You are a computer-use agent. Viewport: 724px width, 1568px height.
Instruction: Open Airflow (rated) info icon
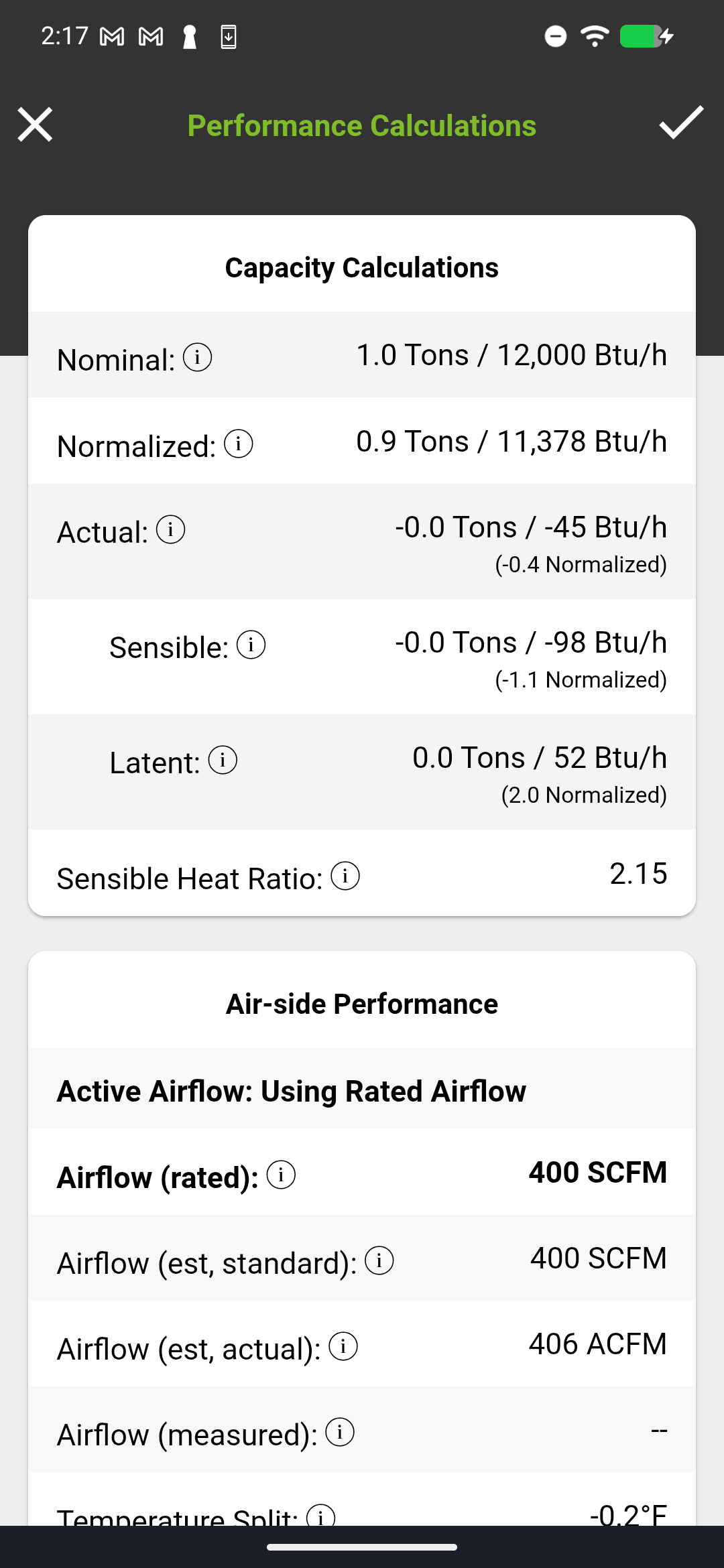click(281, 1174)
